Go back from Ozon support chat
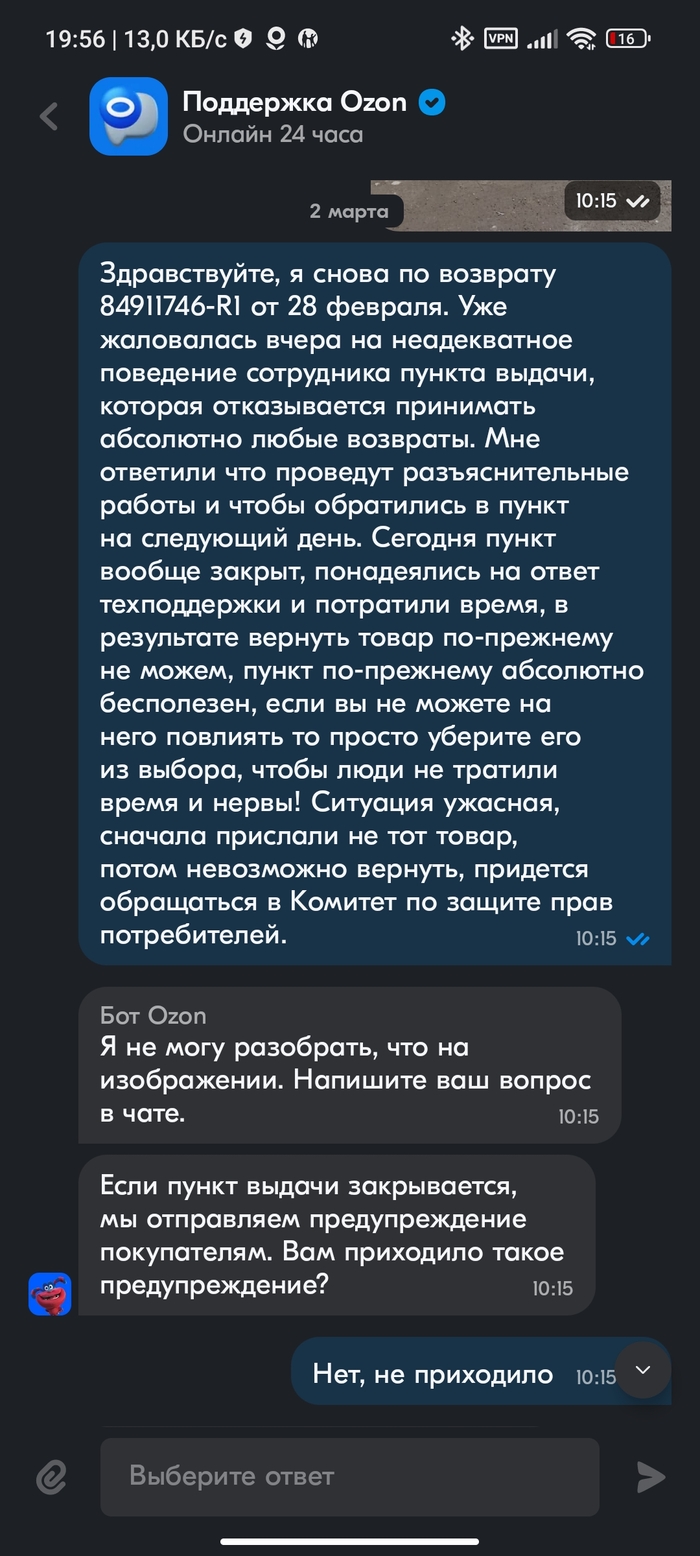This screenshot has width=700, height=1556. click(x=49, y=116)
